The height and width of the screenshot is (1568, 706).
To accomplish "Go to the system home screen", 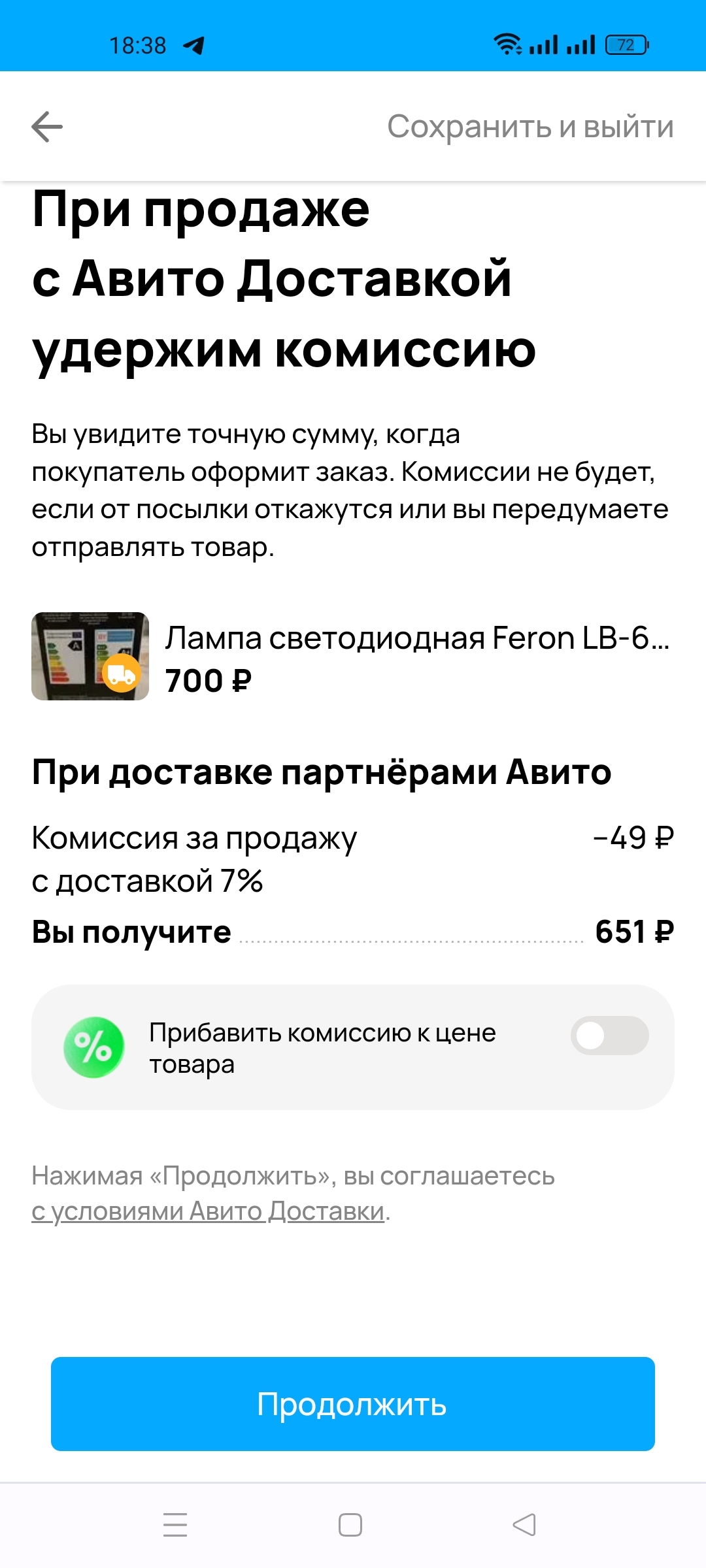I will coord(350,1525).
